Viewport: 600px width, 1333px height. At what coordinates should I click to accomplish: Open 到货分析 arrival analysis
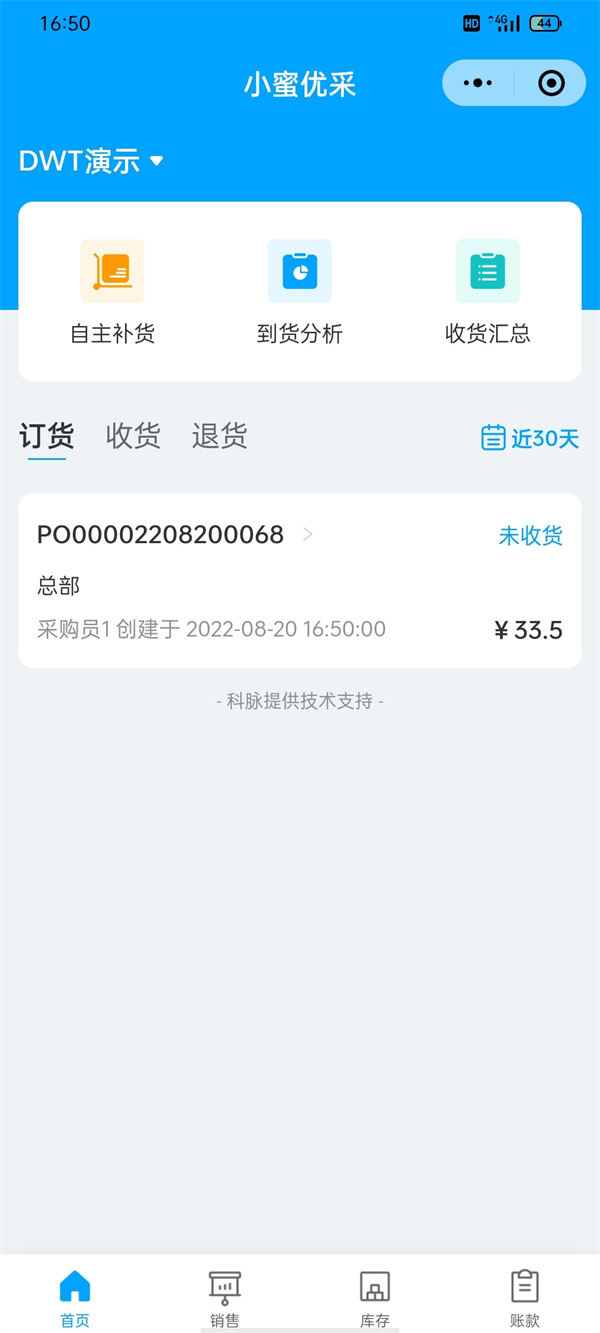point(300,292)
